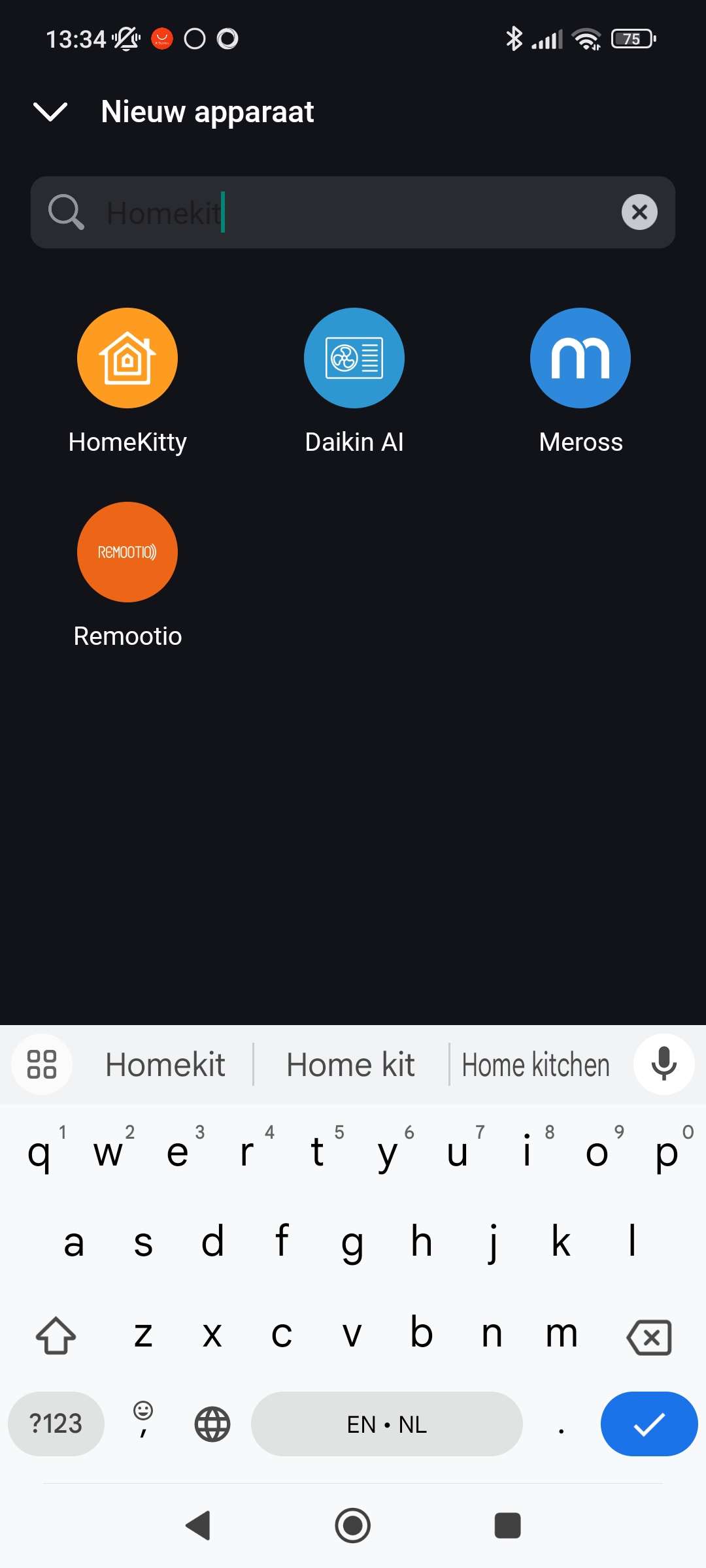
Task: Open the Remootio app
Action: pos(127,553)
